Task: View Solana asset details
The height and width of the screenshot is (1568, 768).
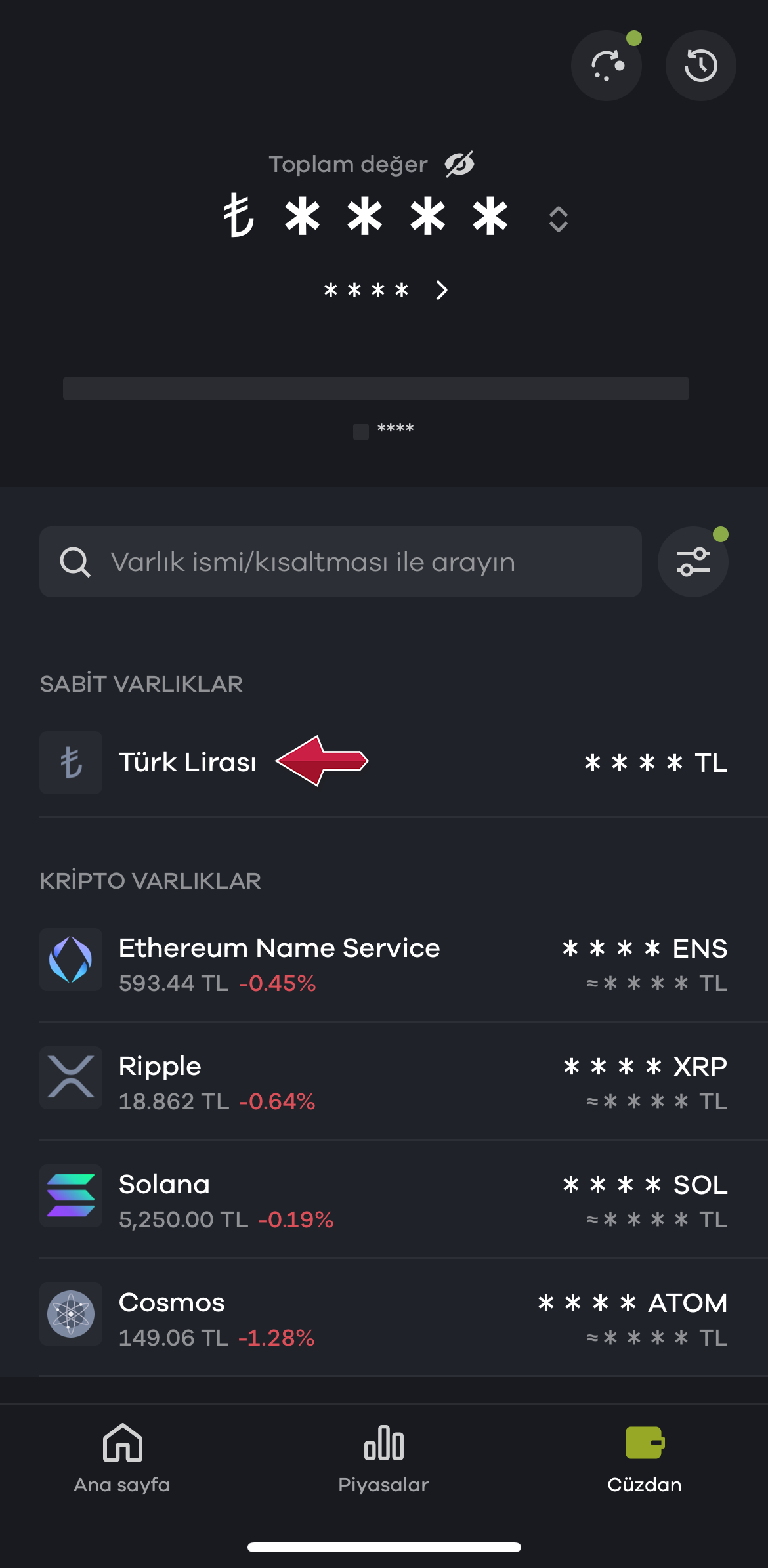Action: pyautogui.click(x=384, y=1200)
